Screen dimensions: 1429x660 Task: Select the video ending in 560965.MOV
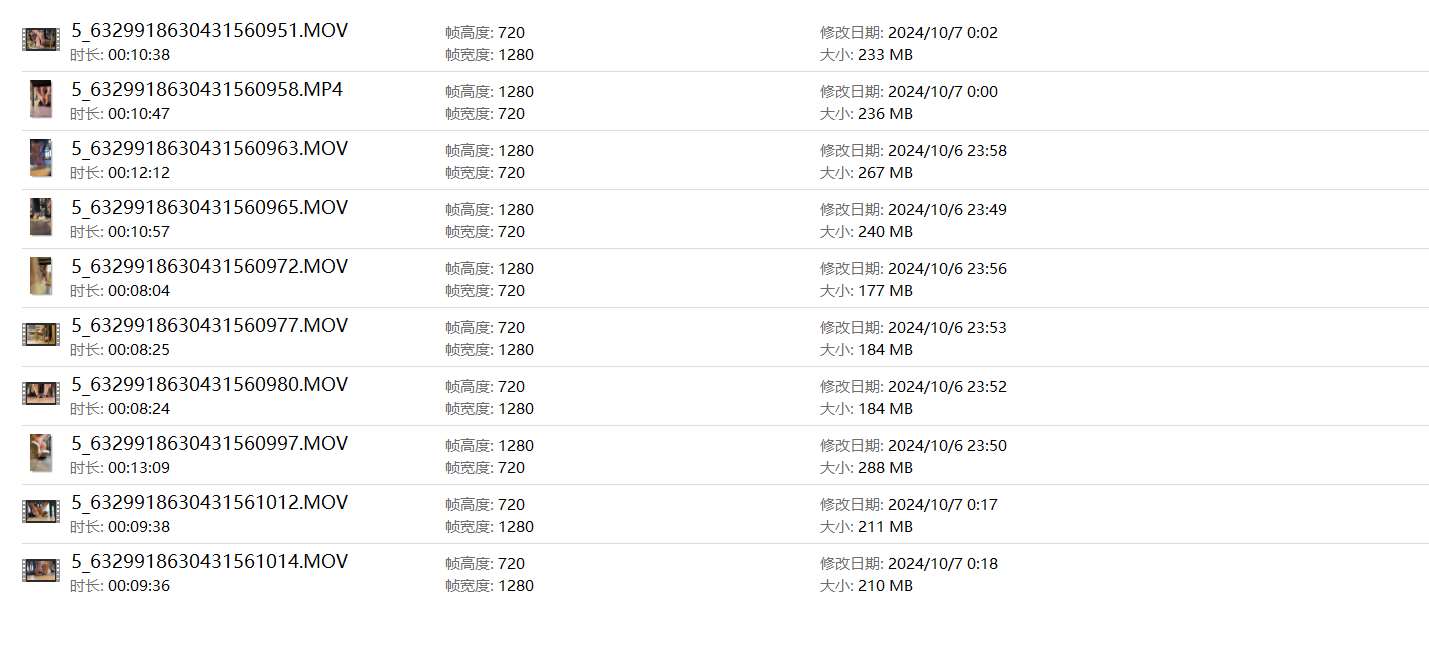(209, 208)
